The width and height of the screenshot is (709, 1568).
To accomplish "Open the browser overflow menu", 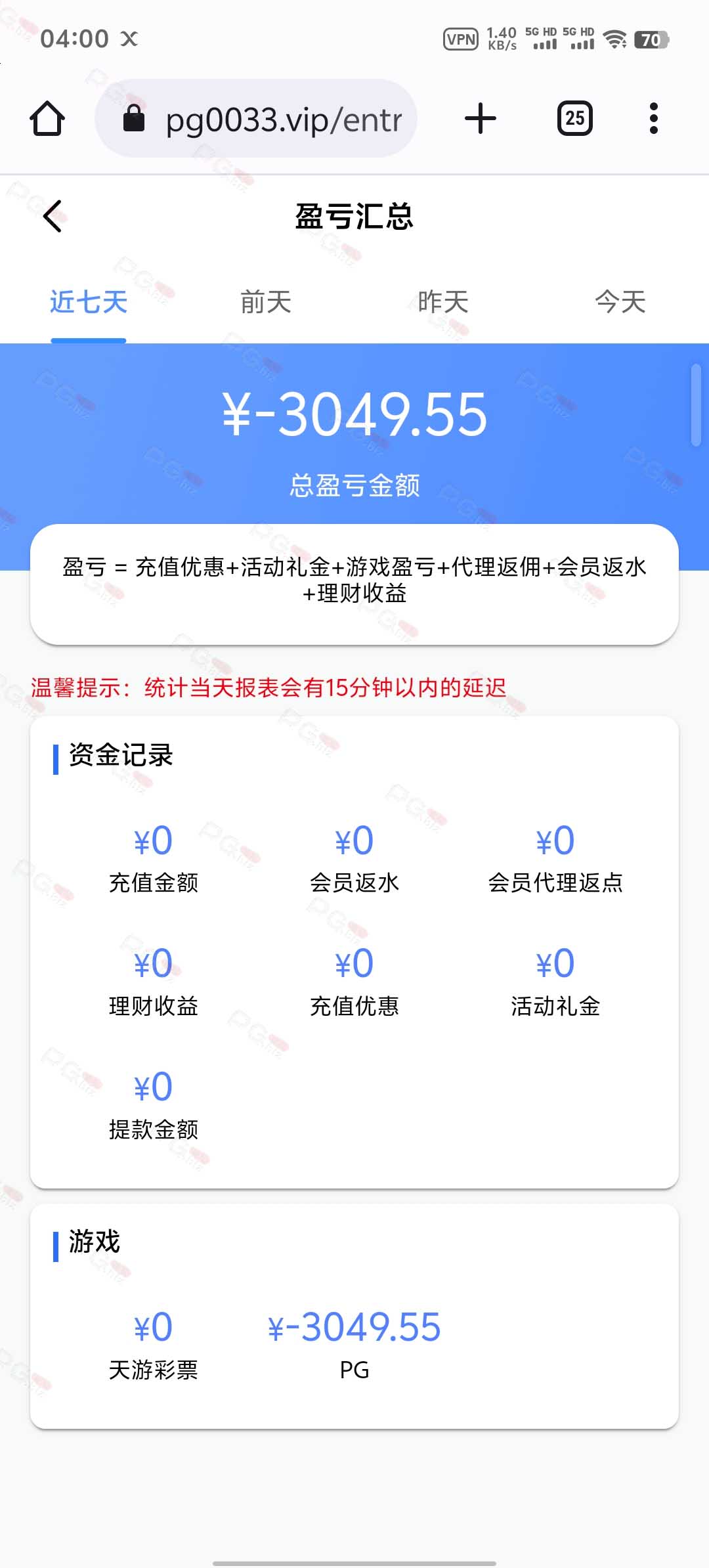I will click(x=653, y=119).
